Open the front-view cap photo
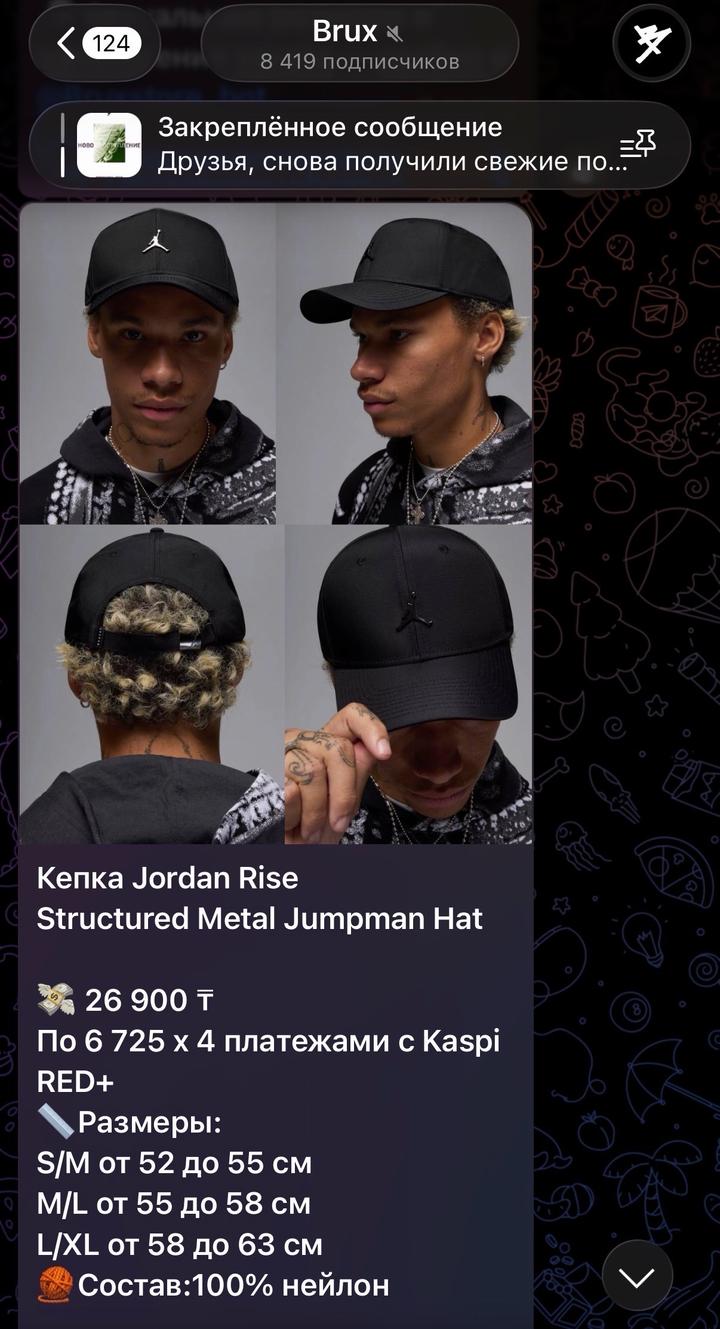This screenshot has height=1329, width=720. pyautogui.click(x=148, y=364)
